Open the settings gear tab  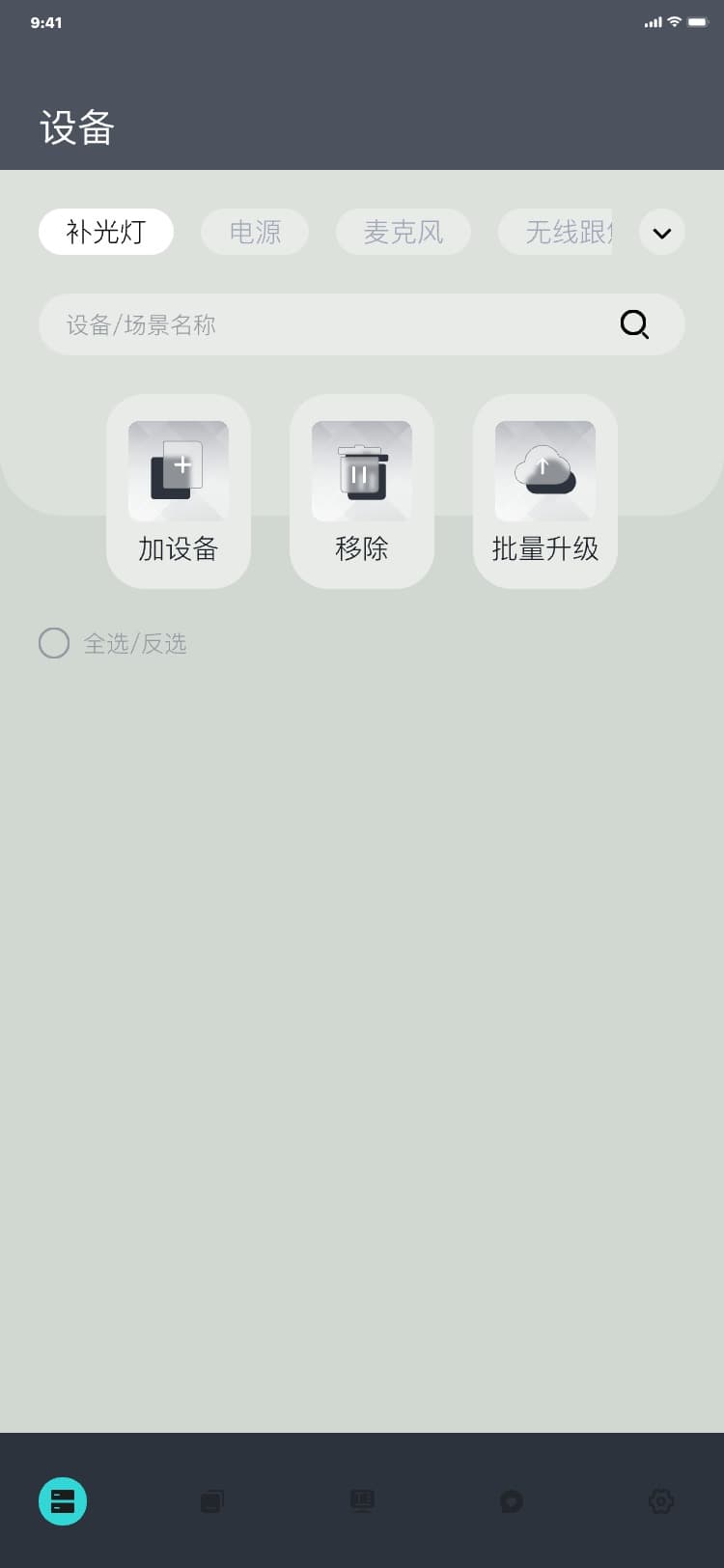[661, 1501]
